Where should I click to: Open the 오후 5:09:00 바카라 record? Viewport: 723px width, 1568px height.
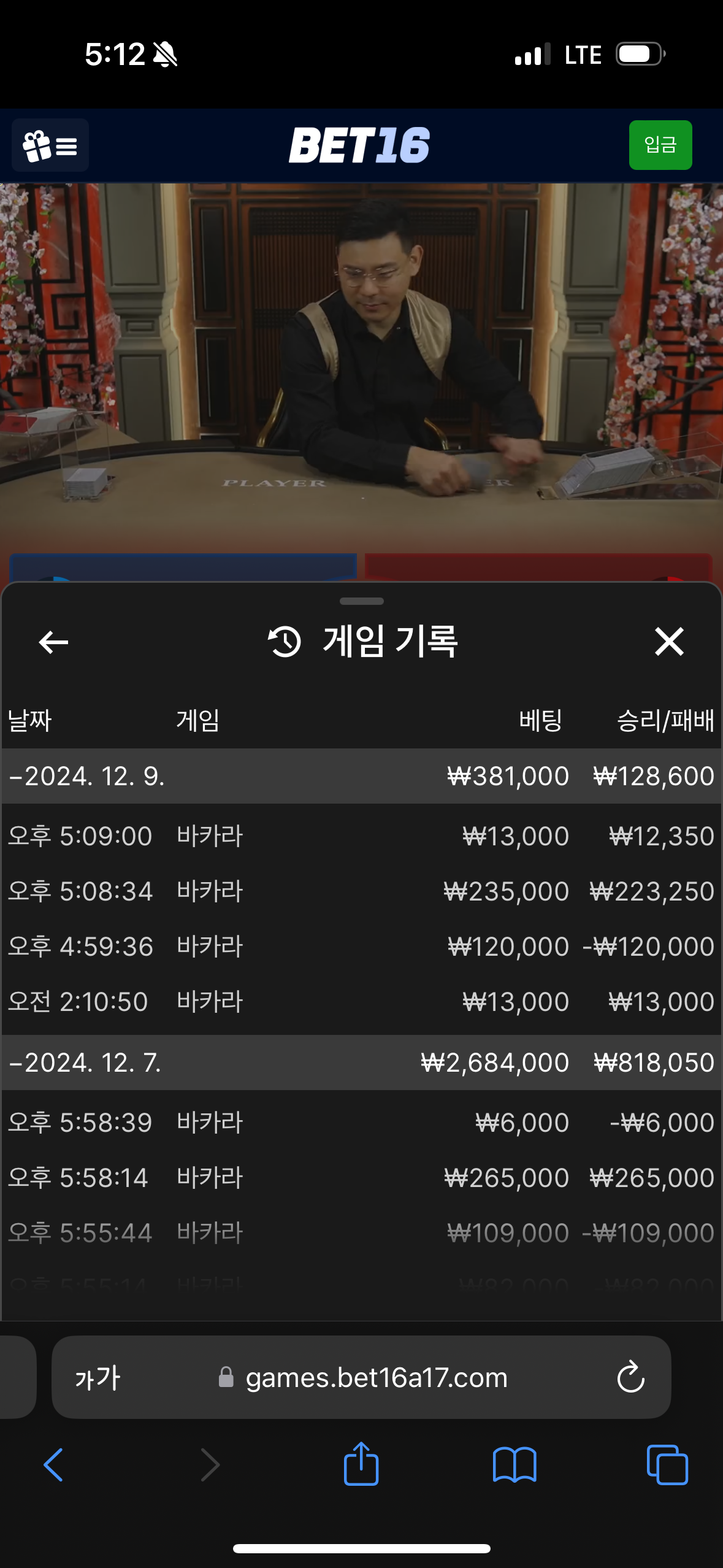361,836
